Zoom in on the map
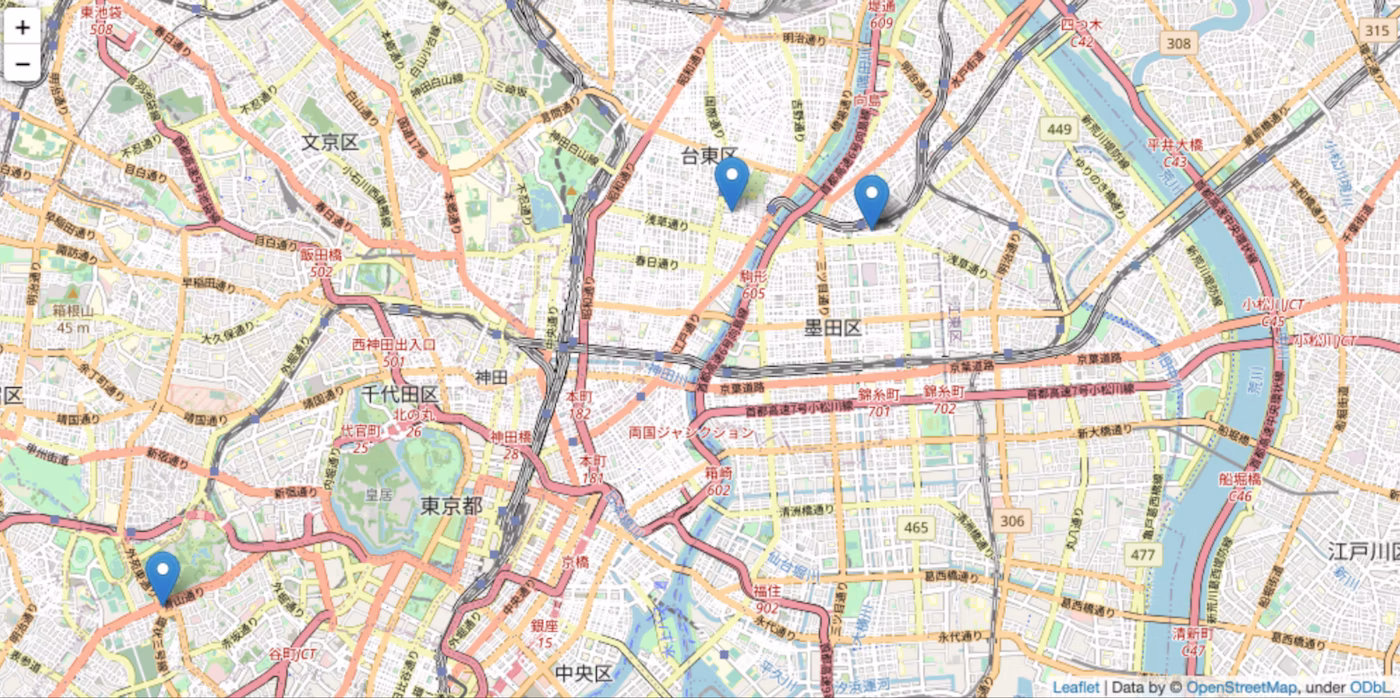 [22, 27]
